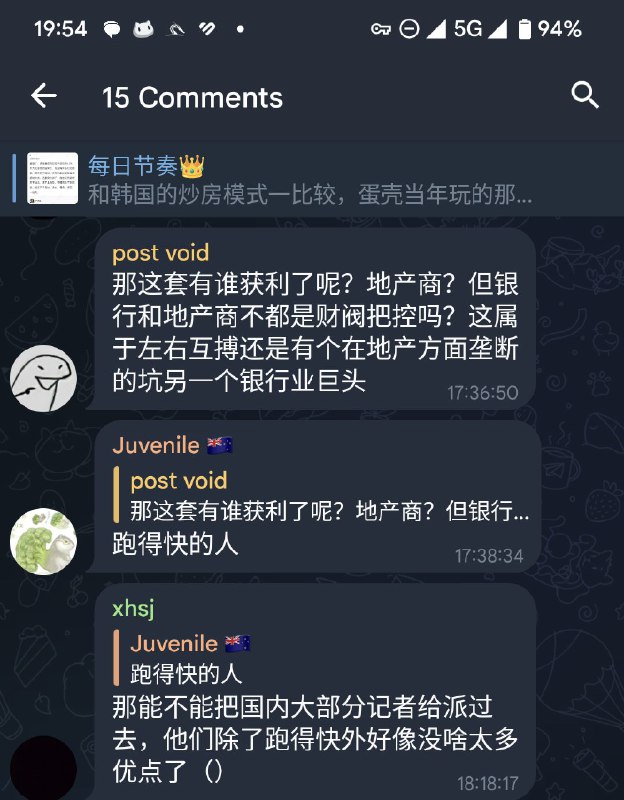Tap the sender name xhsj
The width and height of the screenshot is (624, 800).
(x=134, y=609)
